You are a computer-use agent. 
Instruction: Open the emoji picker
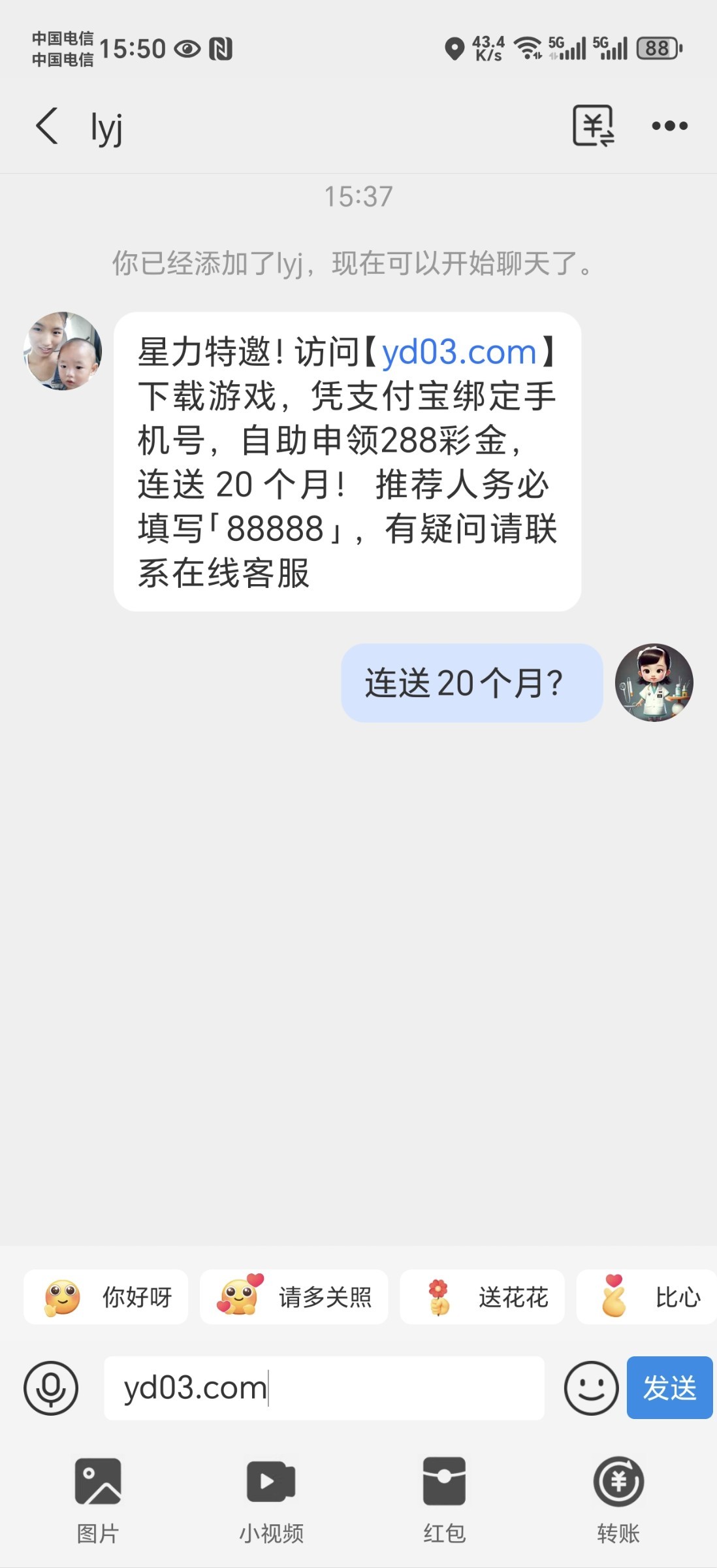pos(591,1388)
